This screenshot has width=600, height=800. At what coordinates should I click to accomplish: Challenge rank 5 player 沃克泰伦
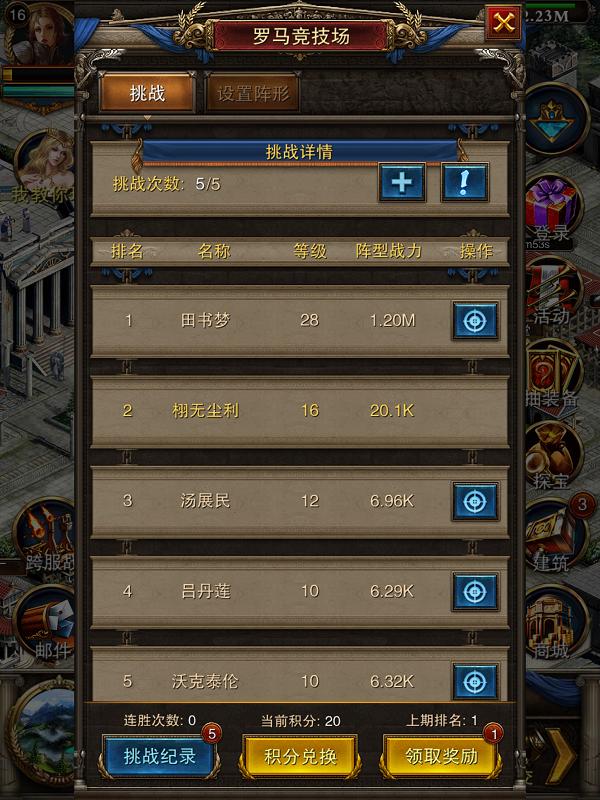point(475,681)
